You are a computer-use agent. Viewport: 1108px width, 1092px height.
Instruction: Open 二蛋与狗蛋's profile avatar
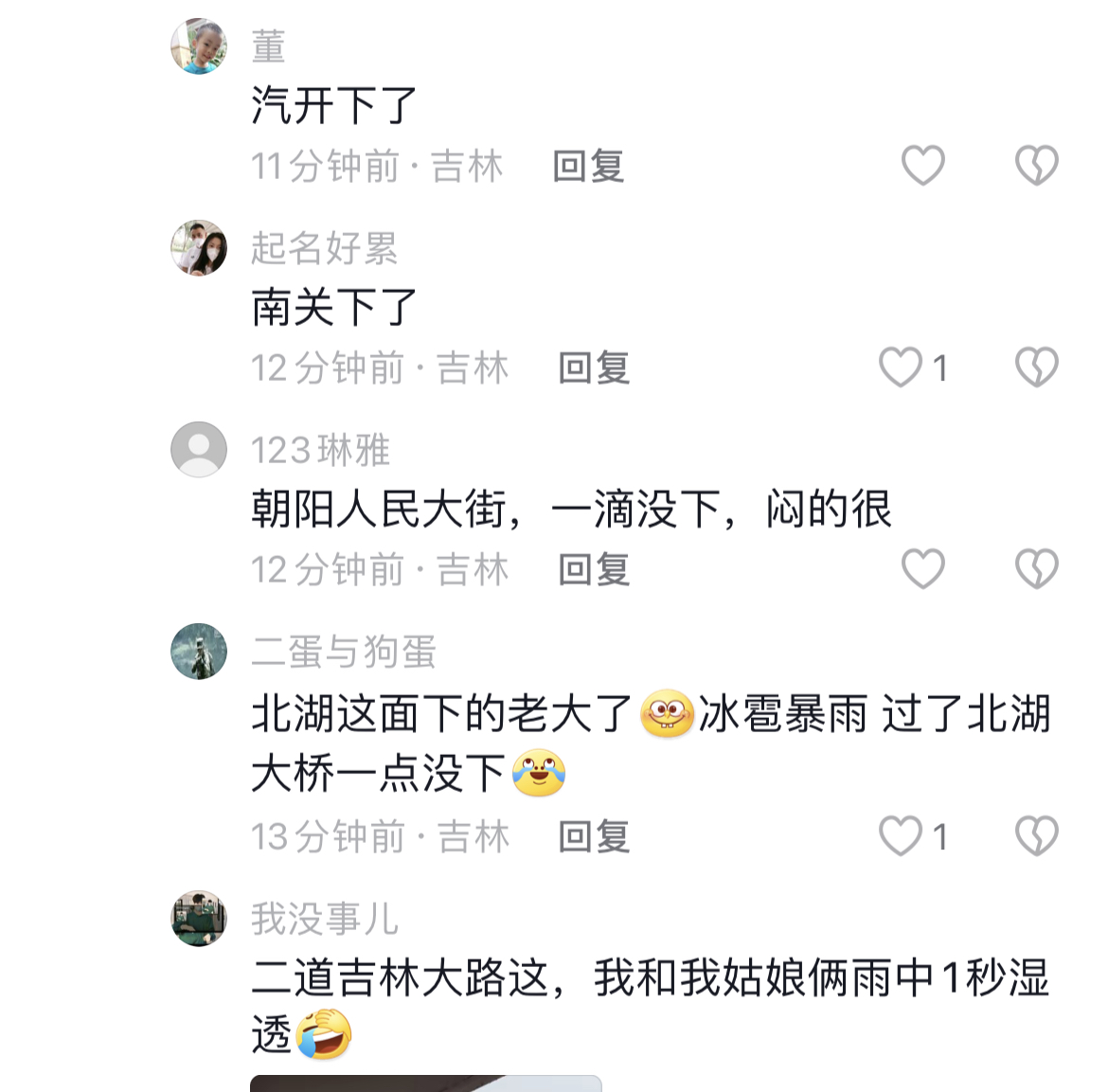pyautogui.click(x=199, y=652)
